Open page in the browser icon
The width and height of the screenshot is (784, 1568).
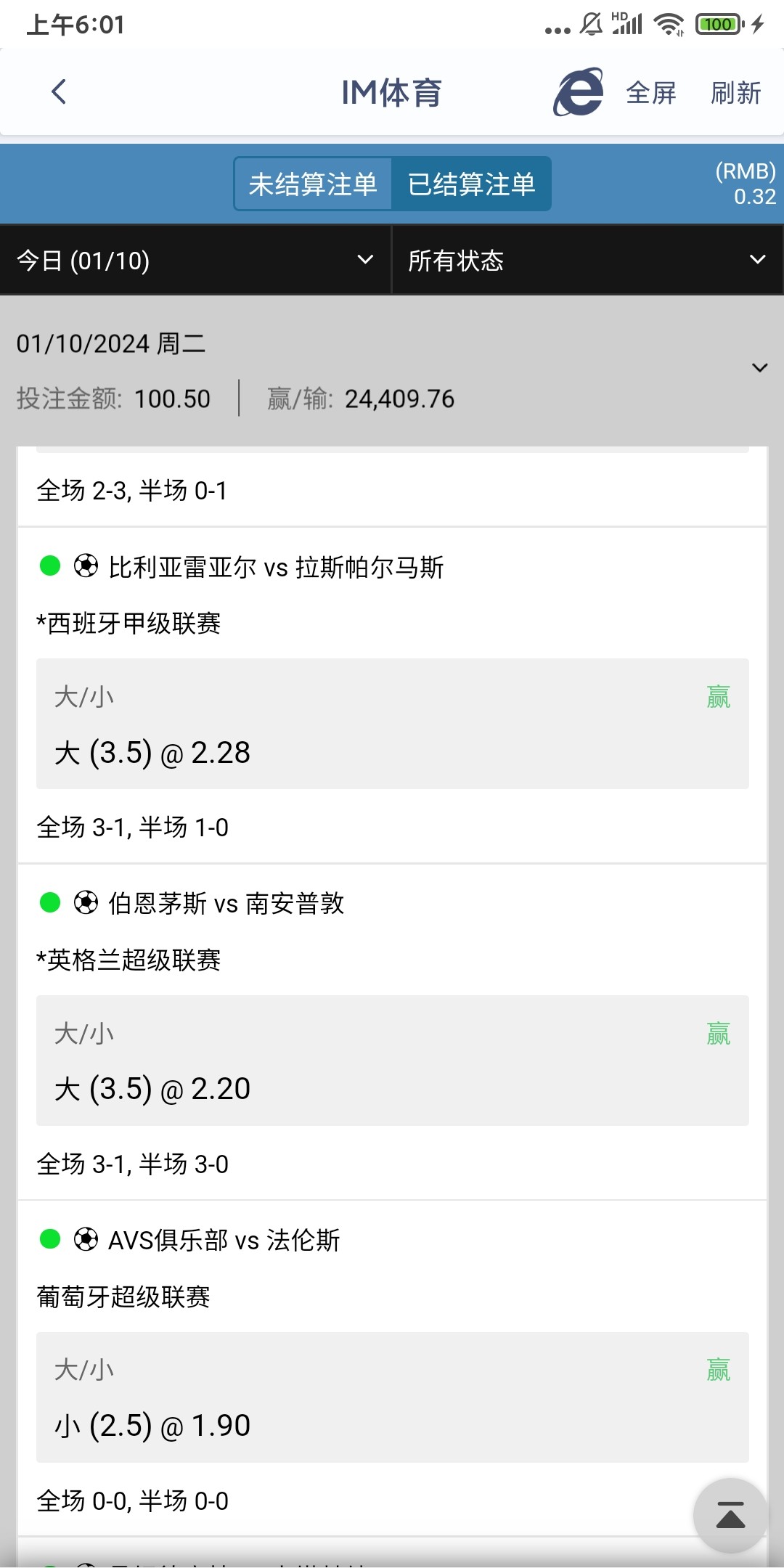[x=579, y=92]
